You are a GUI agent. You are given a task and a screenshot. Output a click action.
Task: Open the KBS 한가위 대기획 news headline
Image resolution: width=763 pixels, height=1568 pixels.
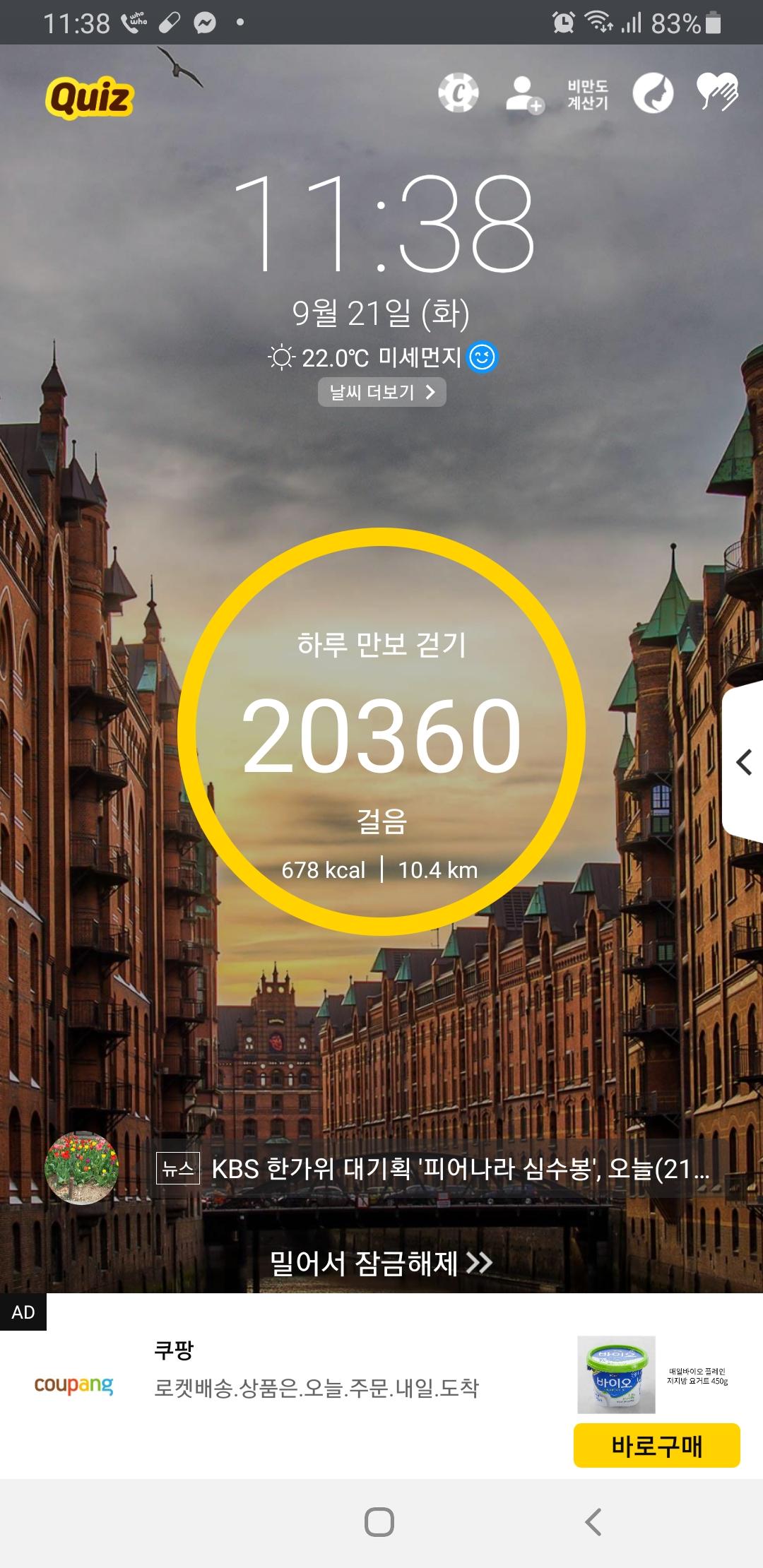point(459,1169)
